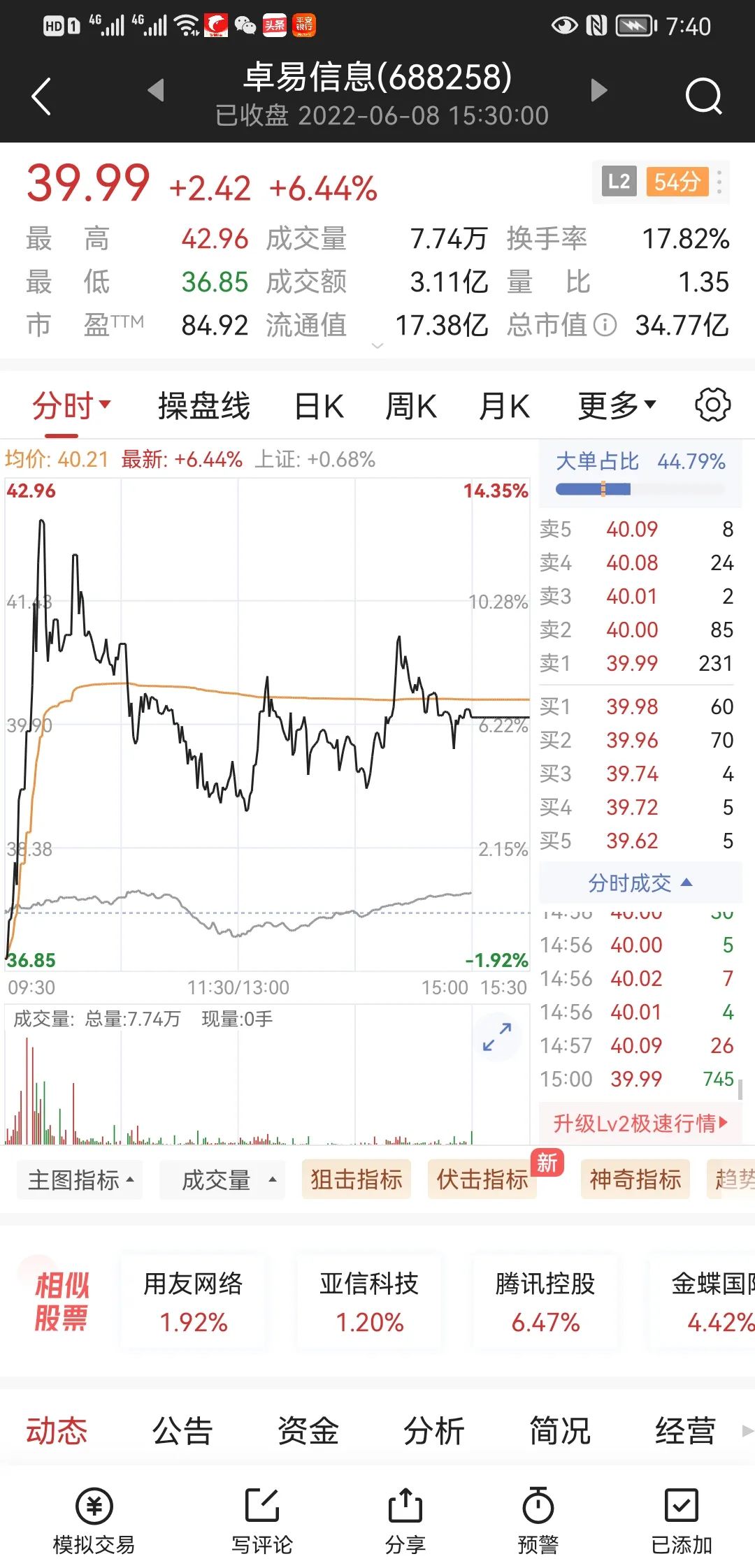Screen dimensions: 755x1568
Task: Expand the chart to fullscreen
Action: click(498, 1037)
